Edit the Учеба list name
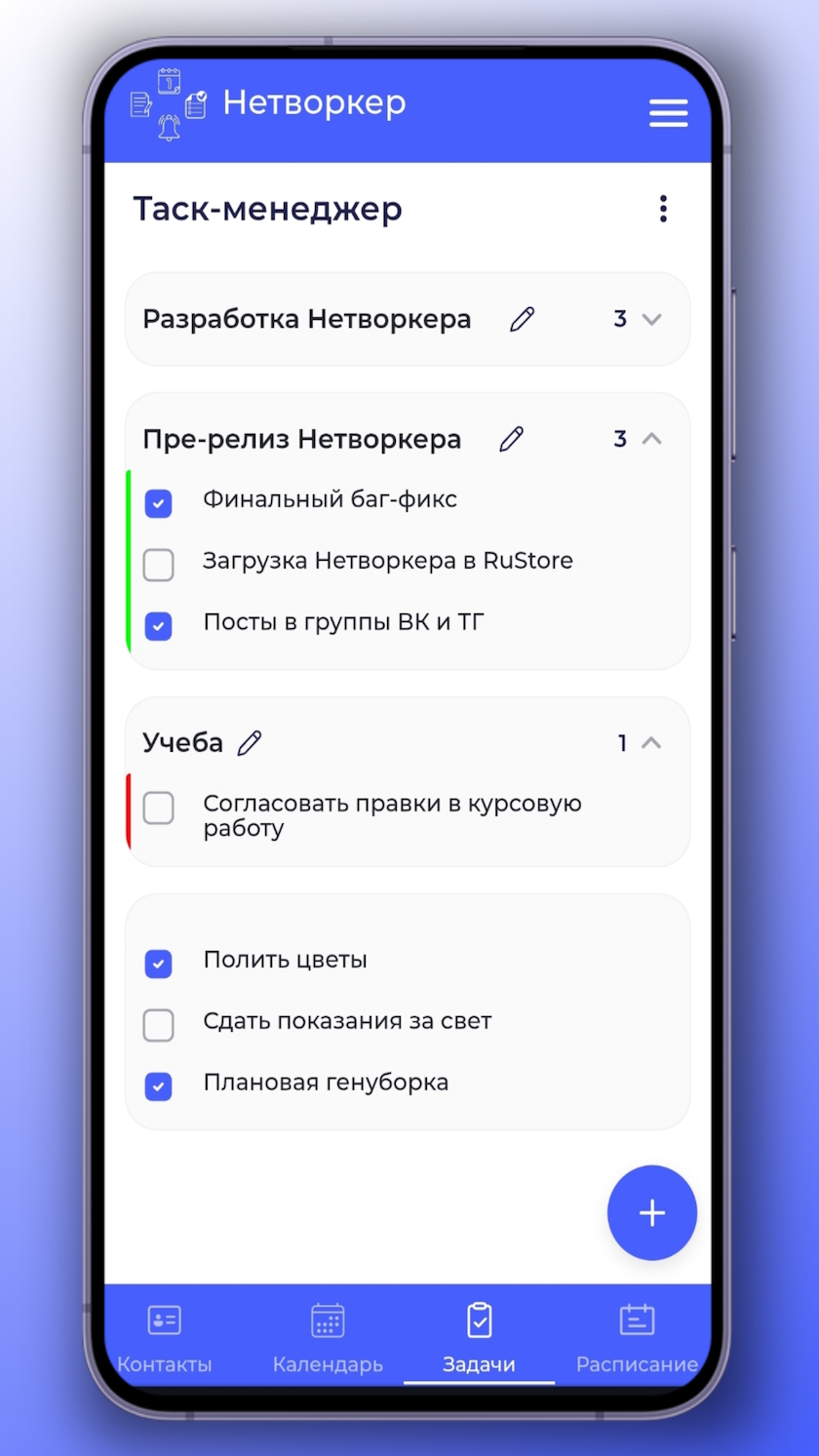The height and width of the screenshot is (1456, 819). pos(251,743)
